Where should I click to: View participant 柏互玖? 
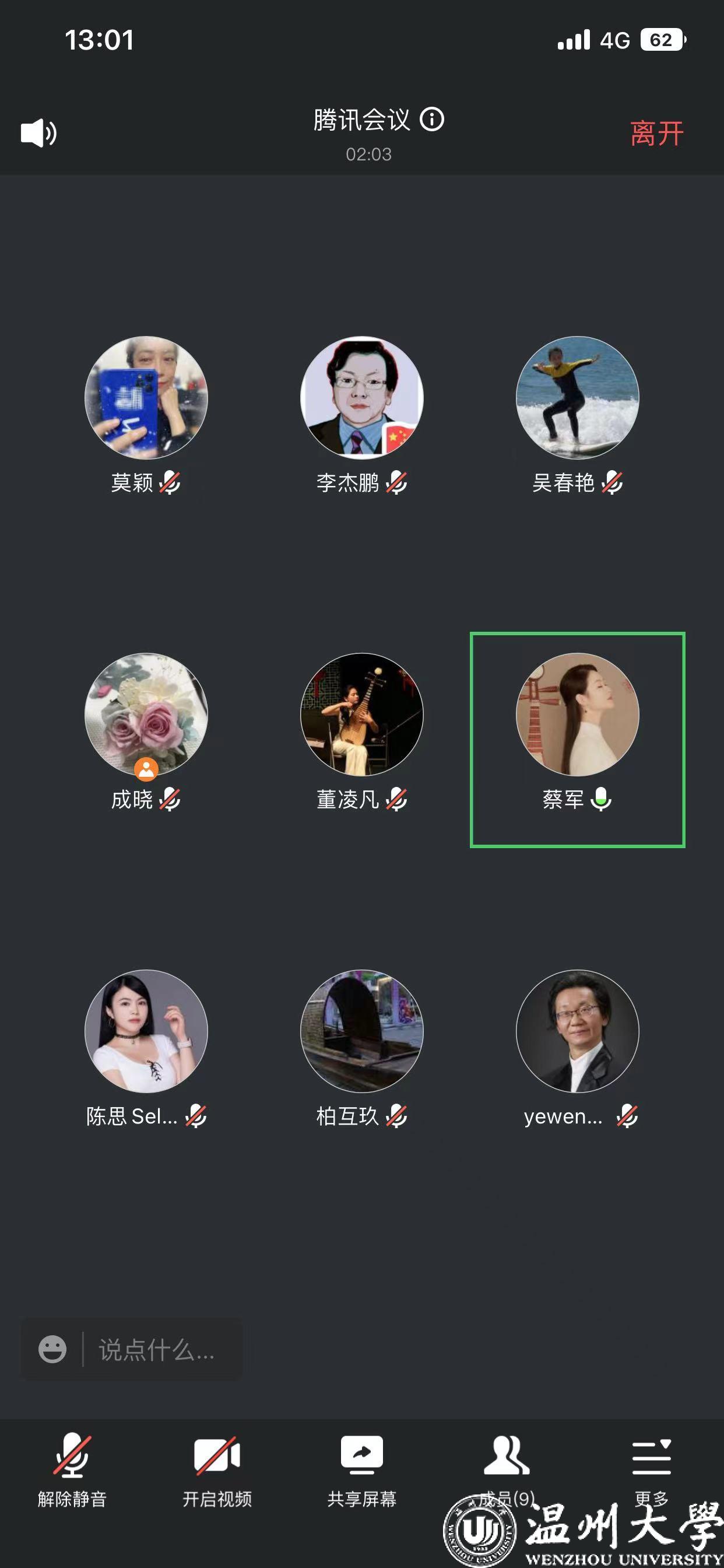[362, 1031]
